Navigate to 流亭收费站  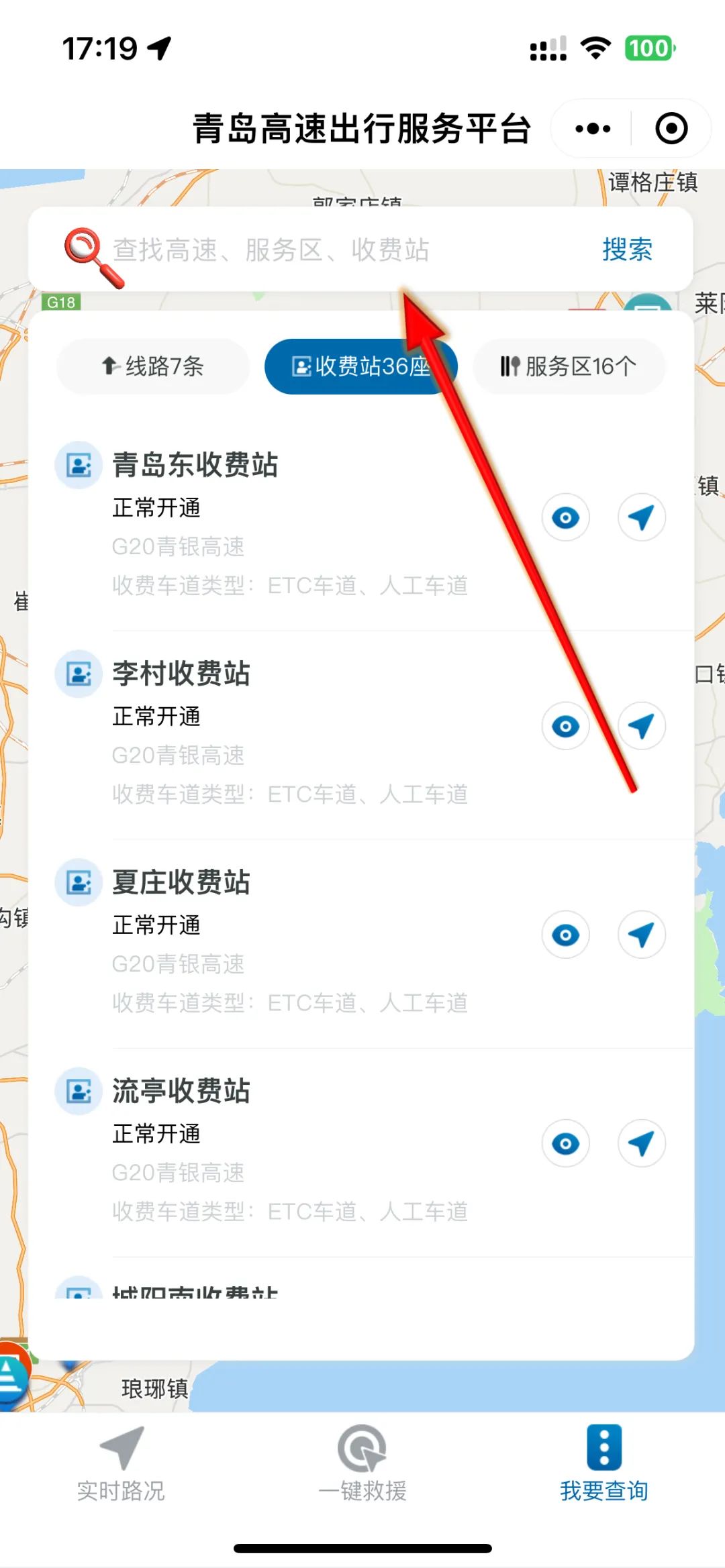pos(641,1143)
